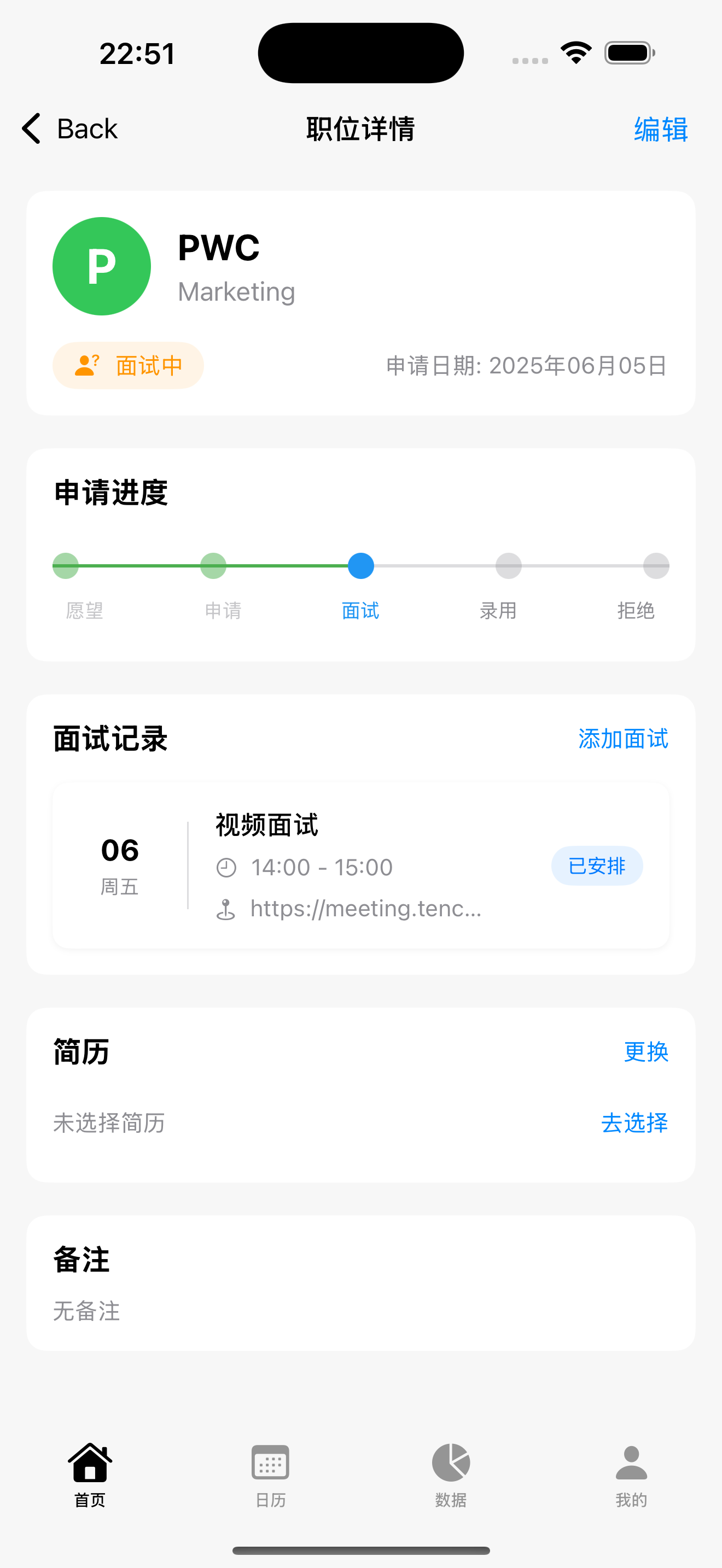Click the person icon in 面试中 badge

pyautogui.click(x=86, y=365)
